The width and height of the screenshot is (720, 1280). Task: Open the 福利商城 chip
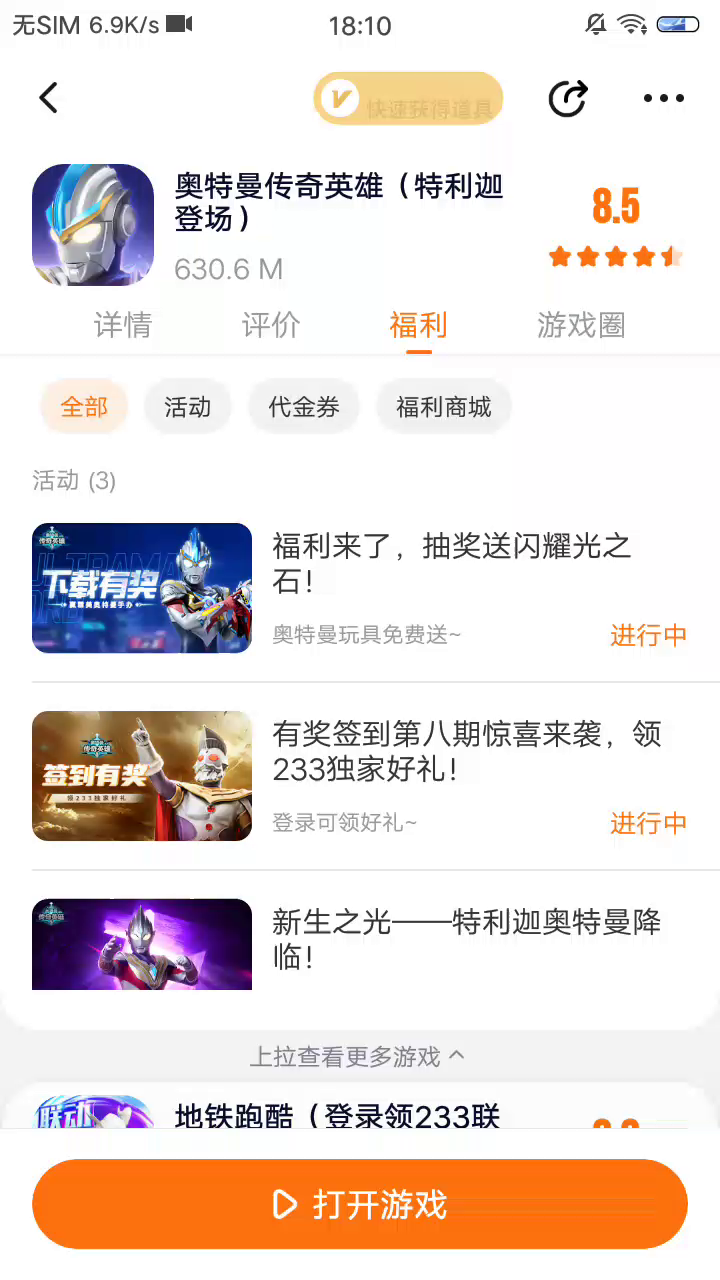coord(444,407)
